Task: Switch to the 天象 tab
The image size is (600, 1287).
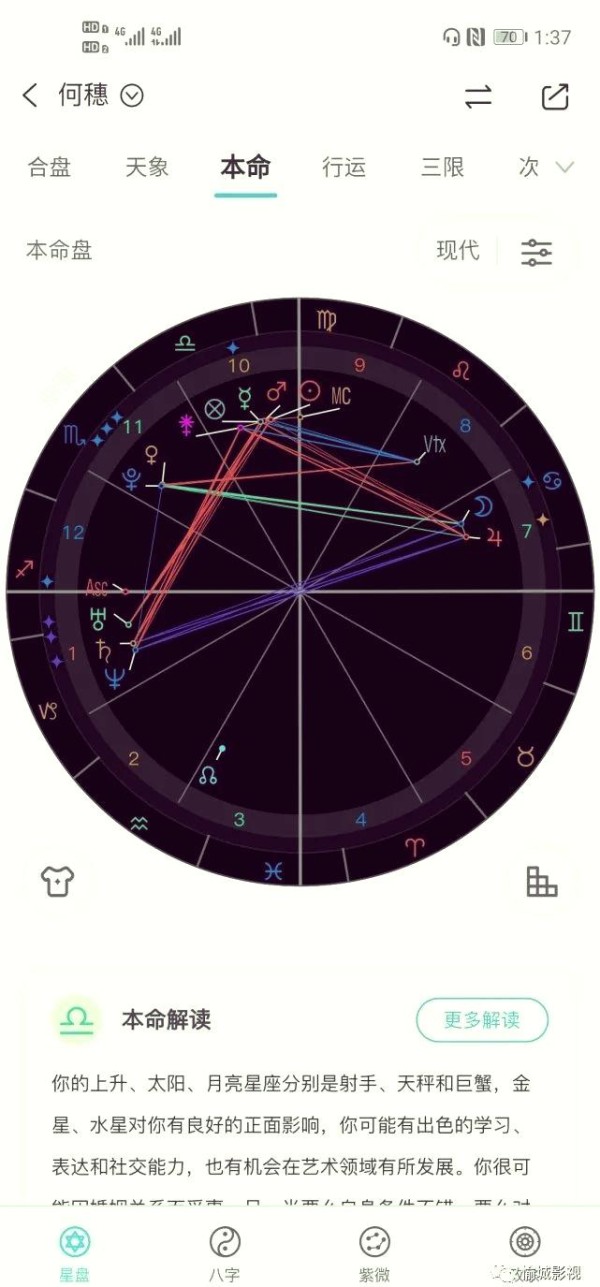Action: (x=147, y=167)
